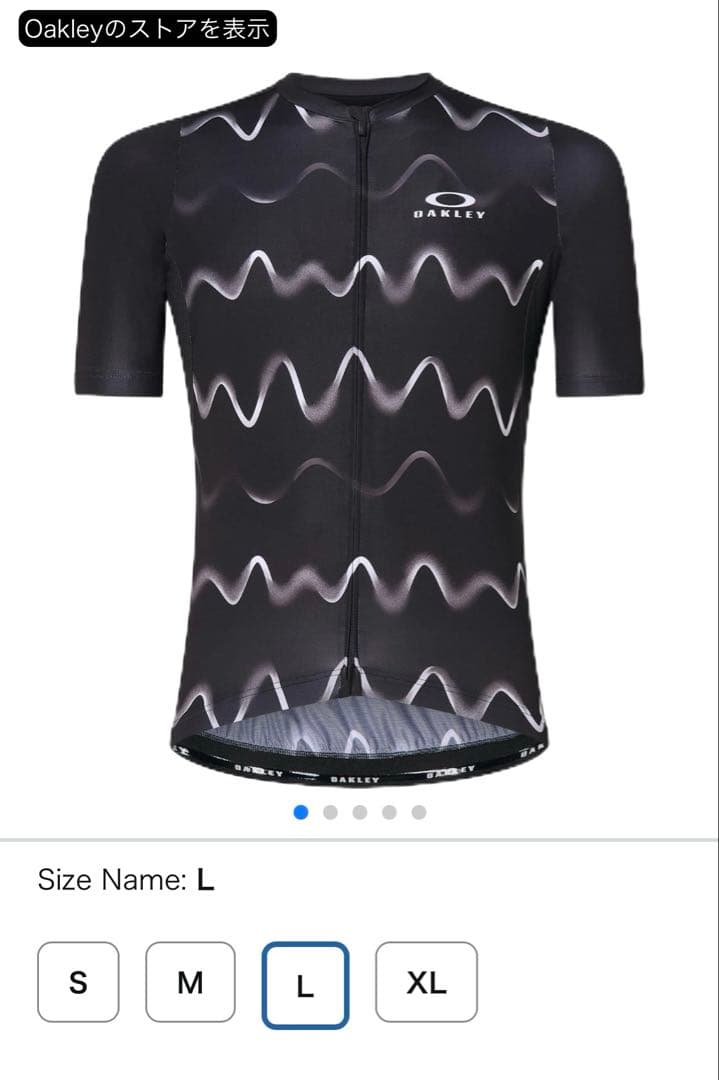Select size S

point(78,982)
